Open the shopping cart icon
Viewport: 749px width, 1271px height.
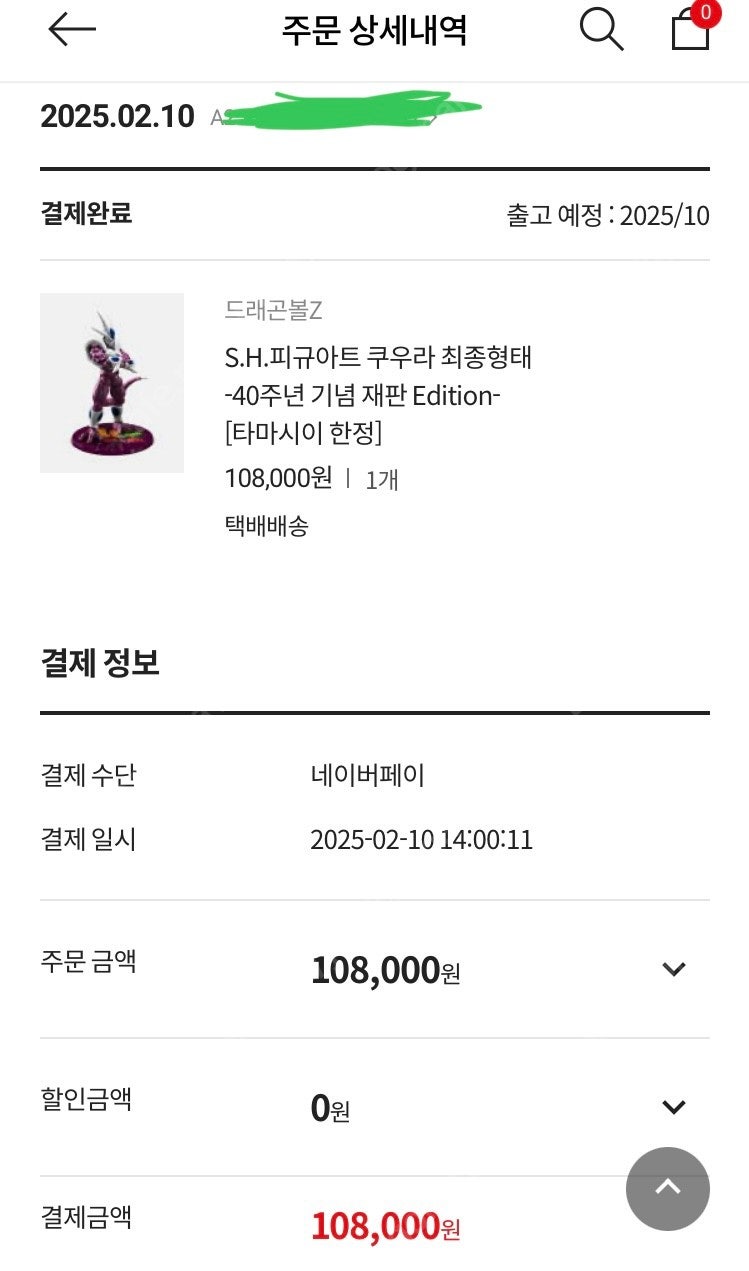(691, 27)
